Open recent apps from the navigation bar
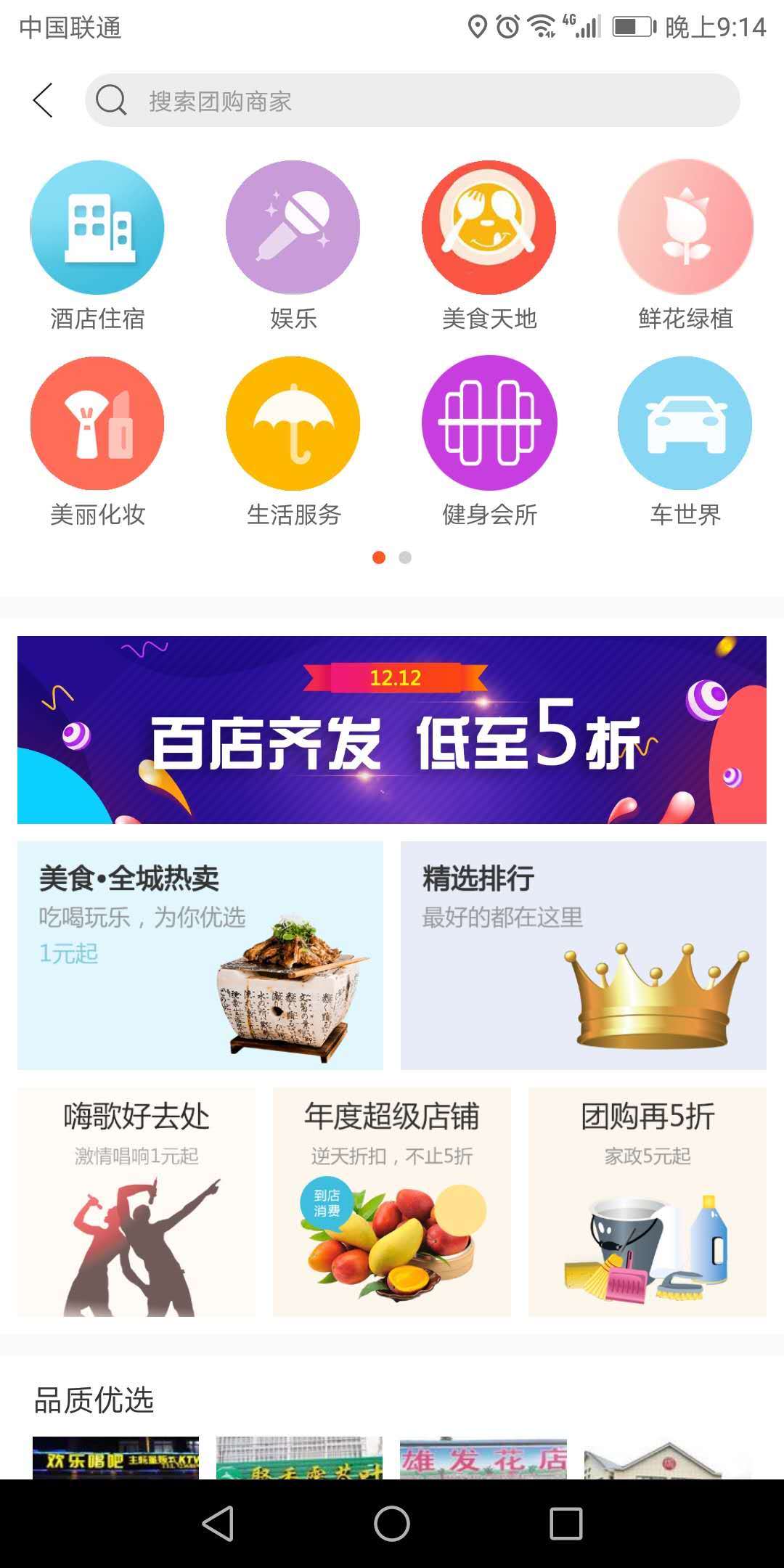The image size is (784, 1568). [566, 1523]
